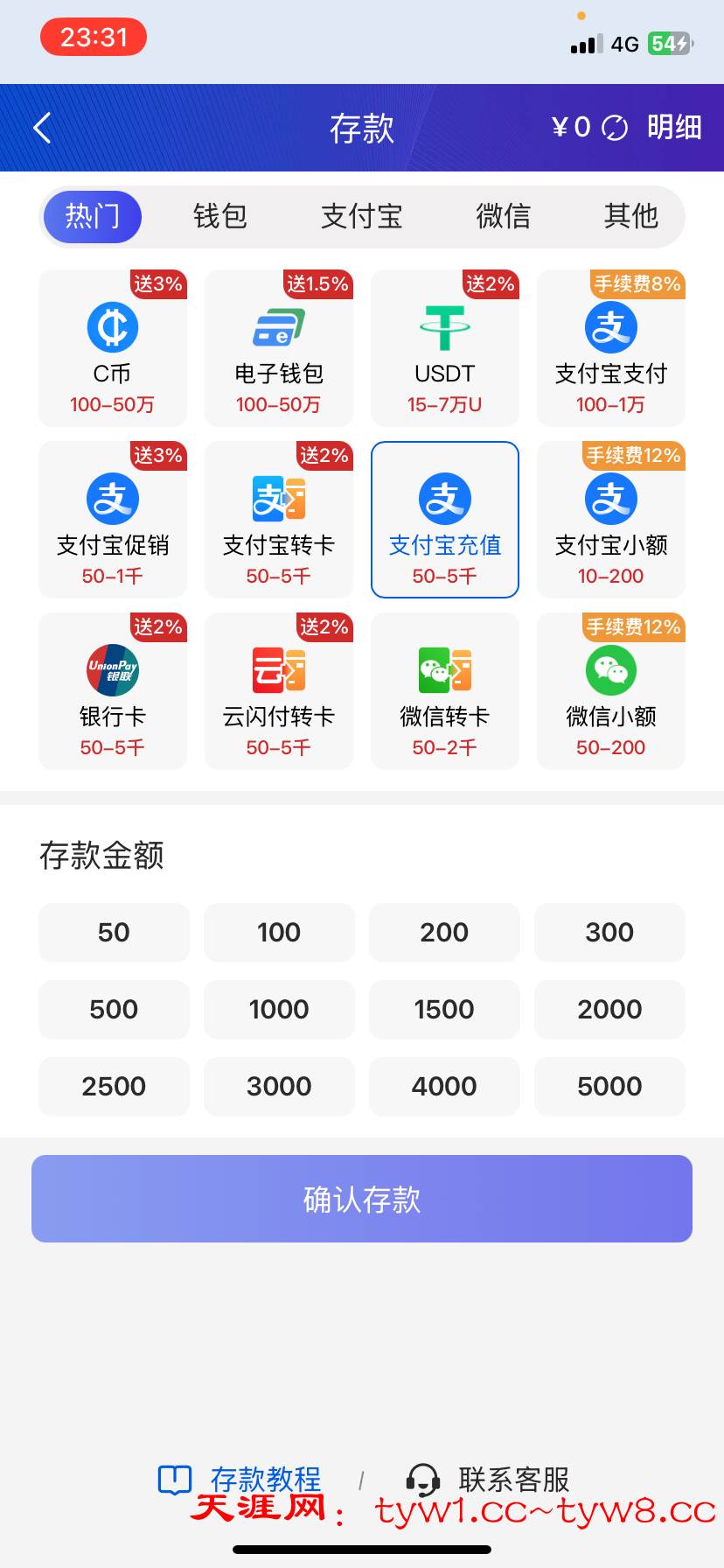This screenshot has width=724, height=1568.
Task: Open 明细 transaction details
Action: 674,128
